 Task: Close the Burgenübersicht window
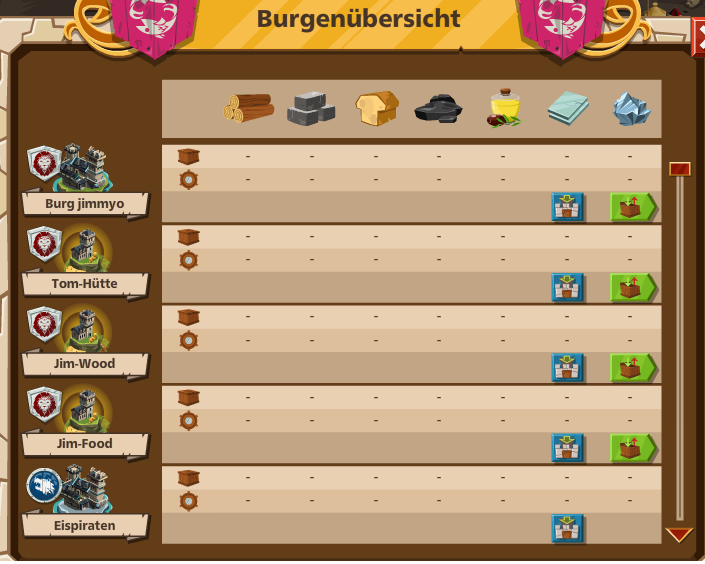[698, 38]
